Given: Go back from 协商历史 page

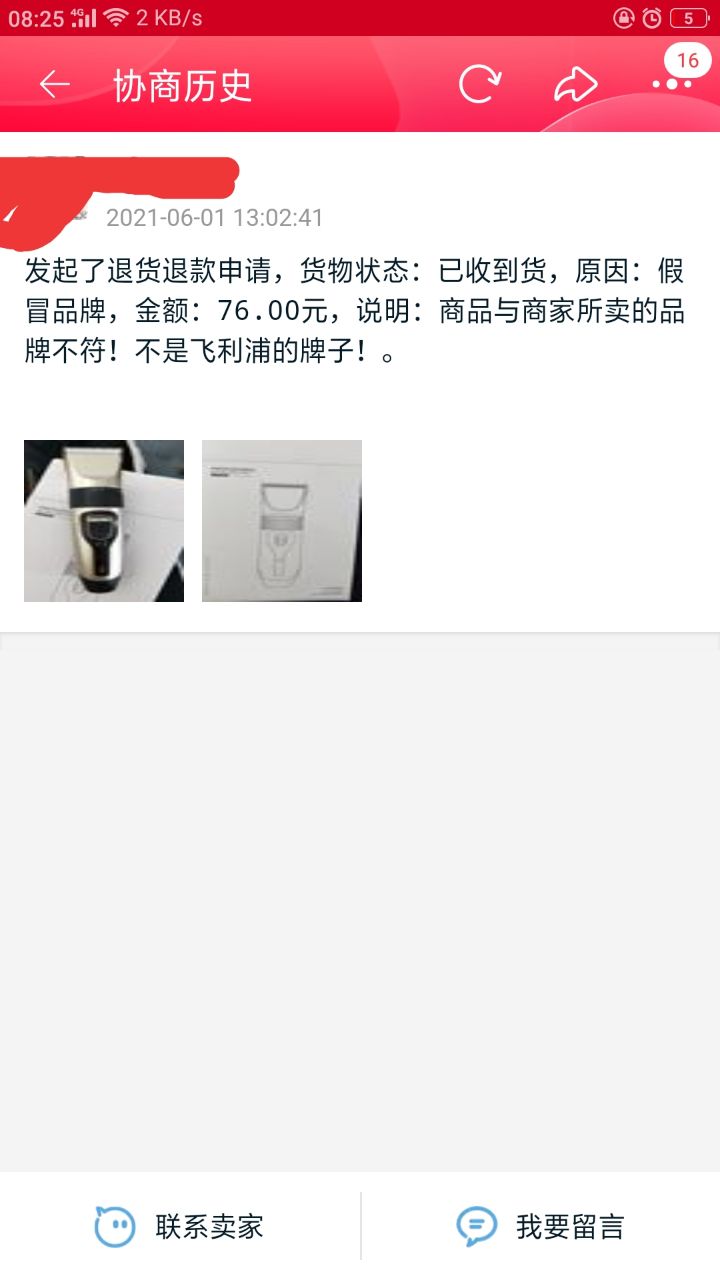Looking at the screenshot, I should (55, 86).
